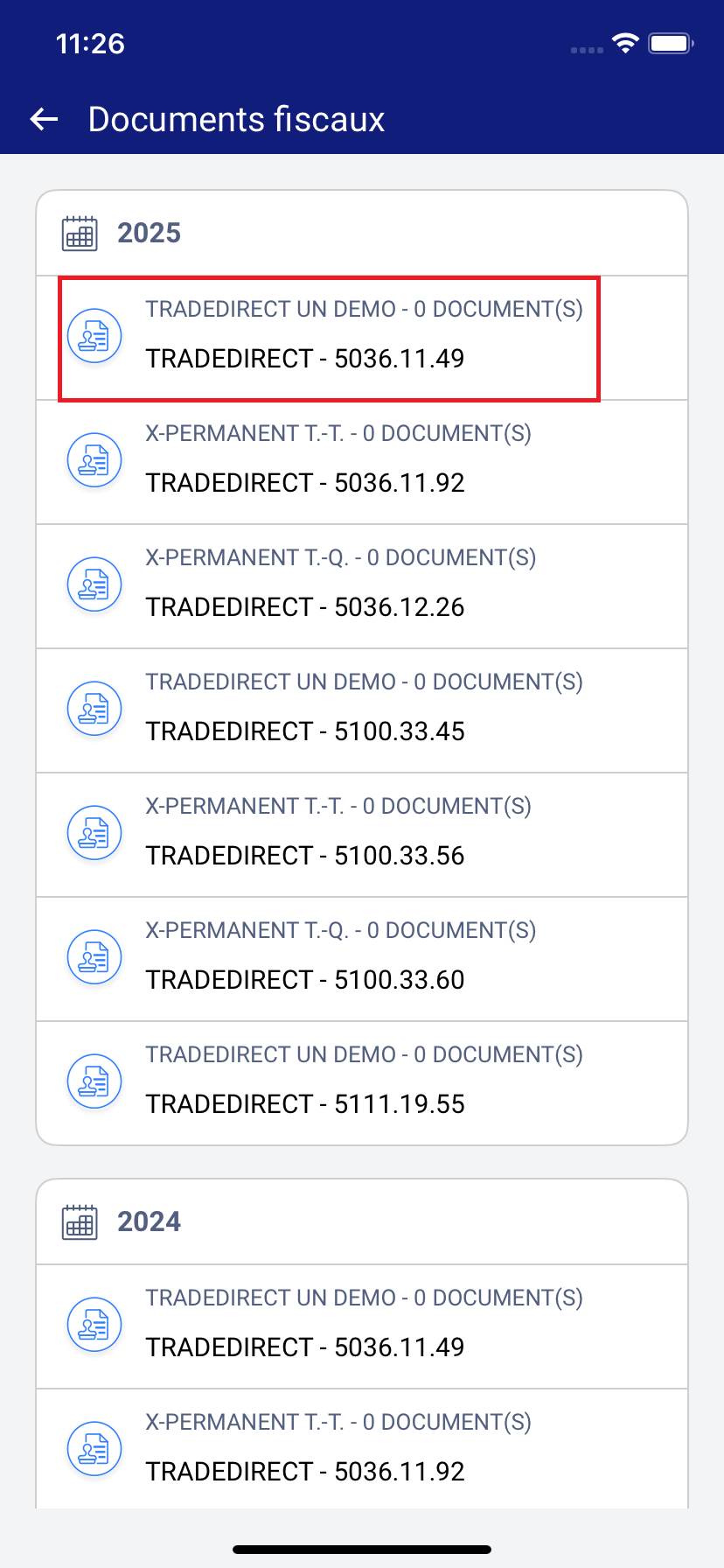Screen dimensions: 724x1568
Task: Open 2024 account TRADEDIRECT - 5036.11.49
Action: point(361,1326)
